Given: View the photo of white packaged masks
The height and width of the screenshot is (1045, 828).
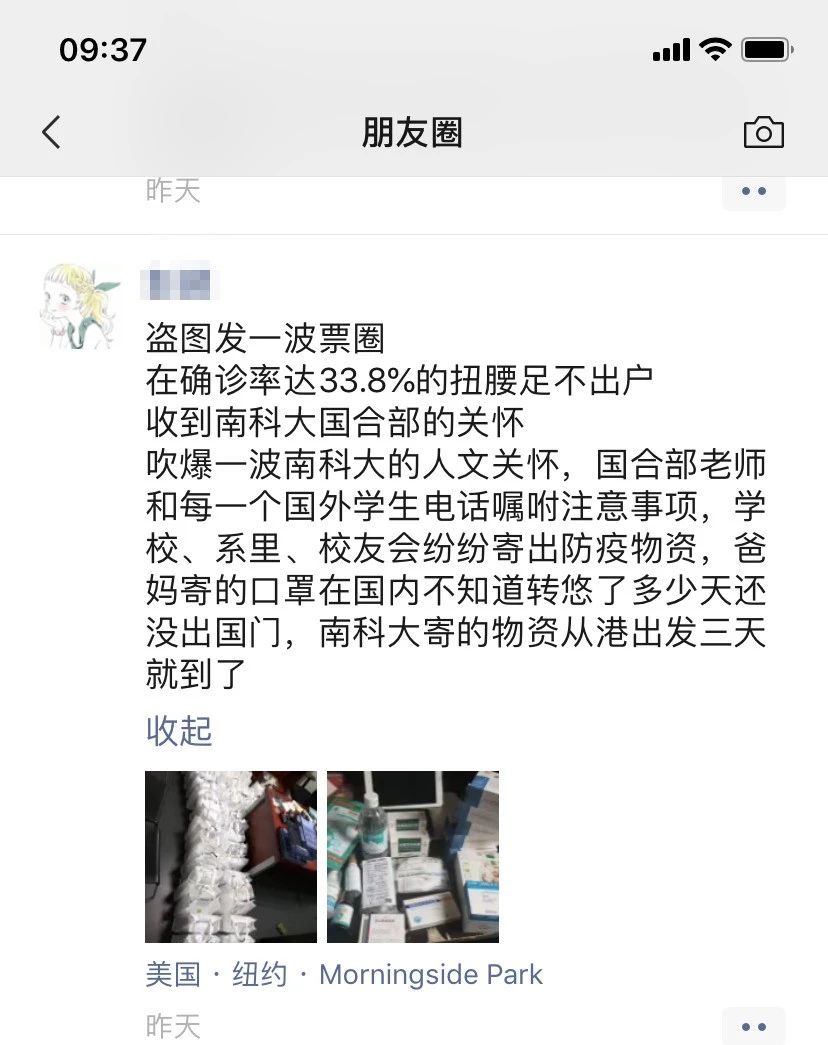Looking at the screenshot, I should [231, 856].
